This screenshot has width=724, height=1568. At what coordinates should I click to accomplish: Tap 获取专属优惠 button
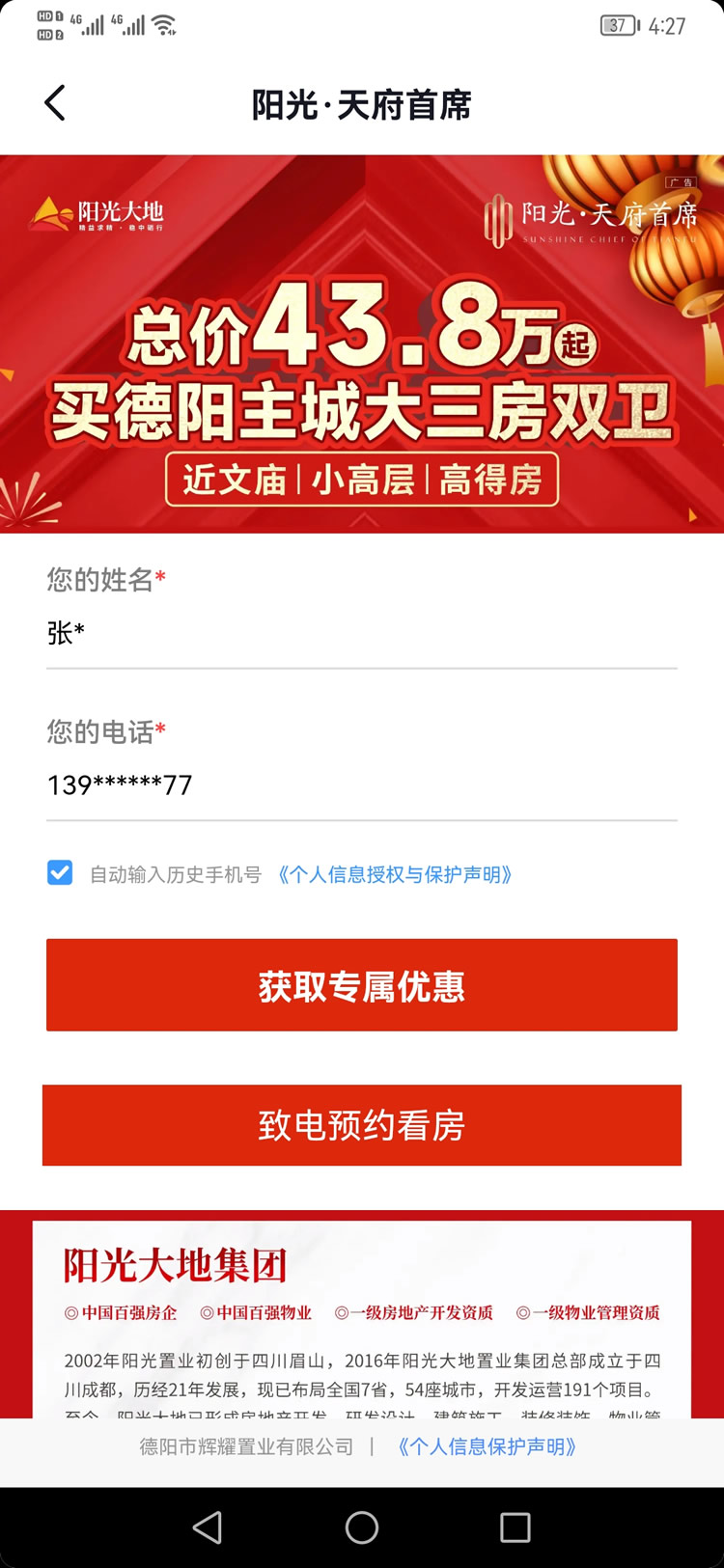point(361,985)
